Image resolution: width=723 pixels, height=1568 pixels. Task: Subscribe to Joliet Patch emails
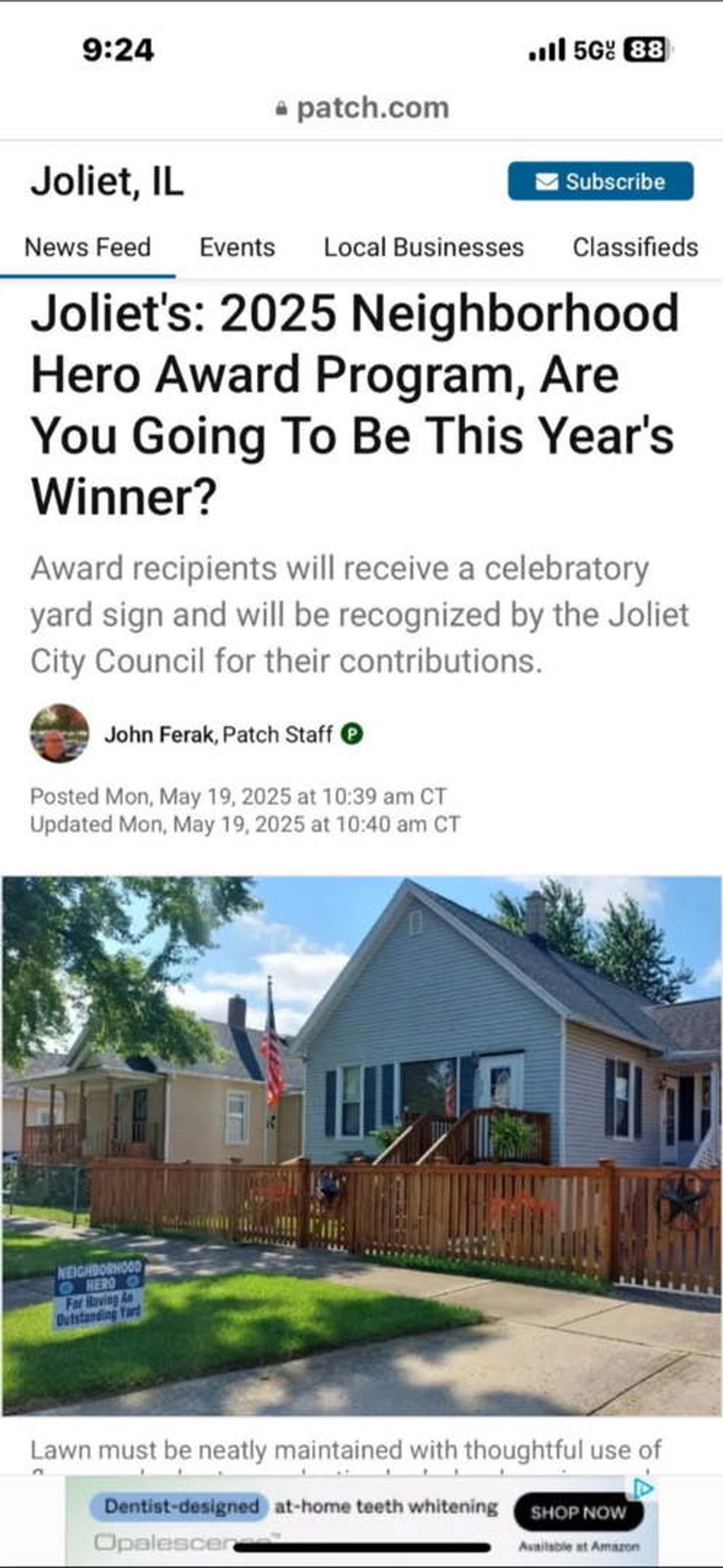600,181
